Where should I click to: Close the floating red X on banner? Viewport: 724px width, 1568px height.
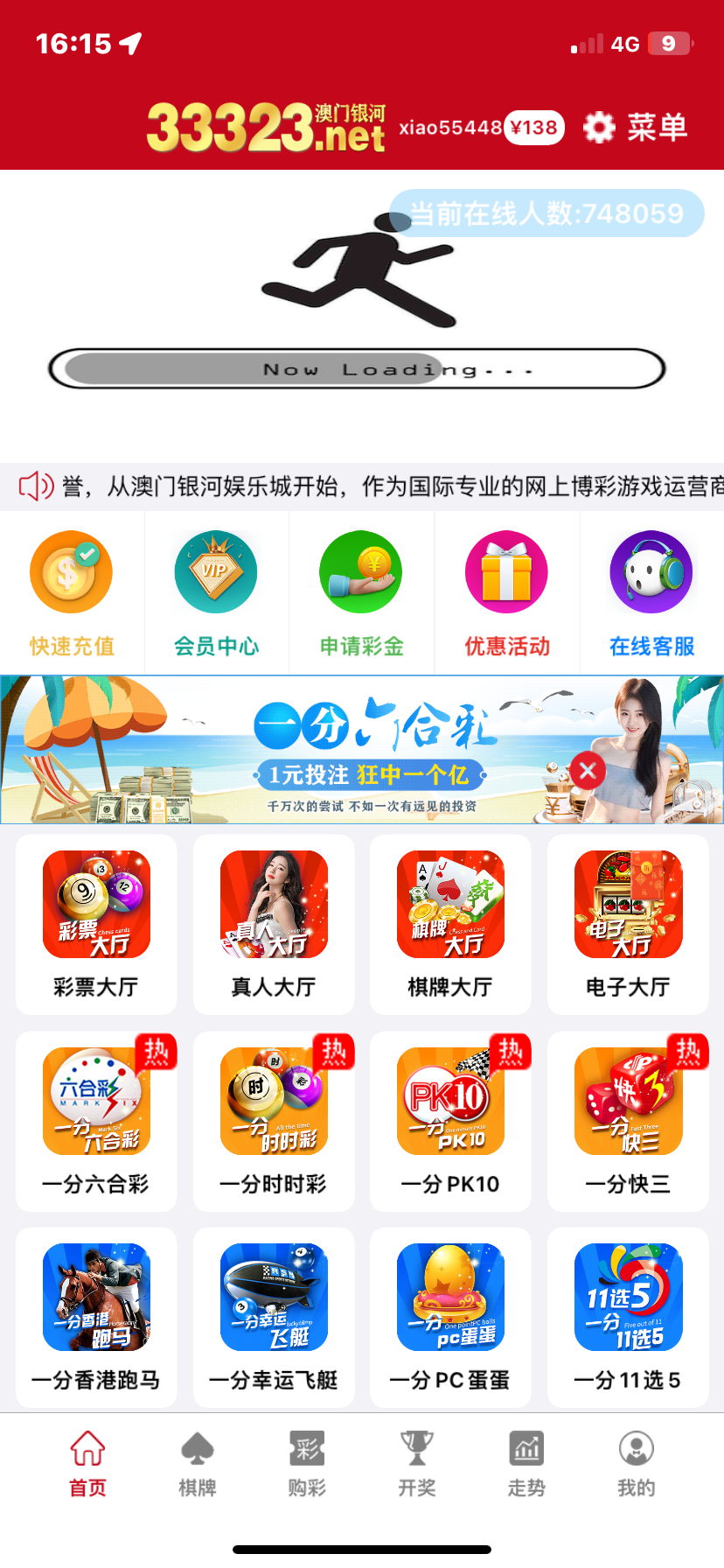pyautogui.click(x=588, y=771)
